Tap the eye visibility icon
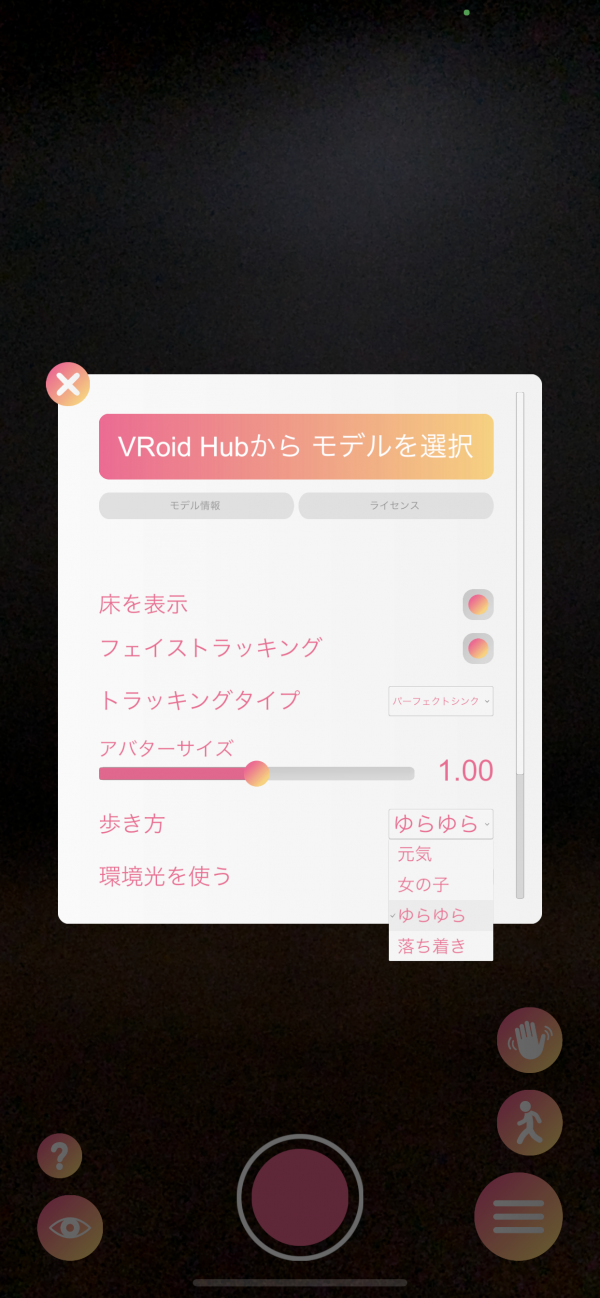The image size is (600, 1298). (x=70, y=1227)
